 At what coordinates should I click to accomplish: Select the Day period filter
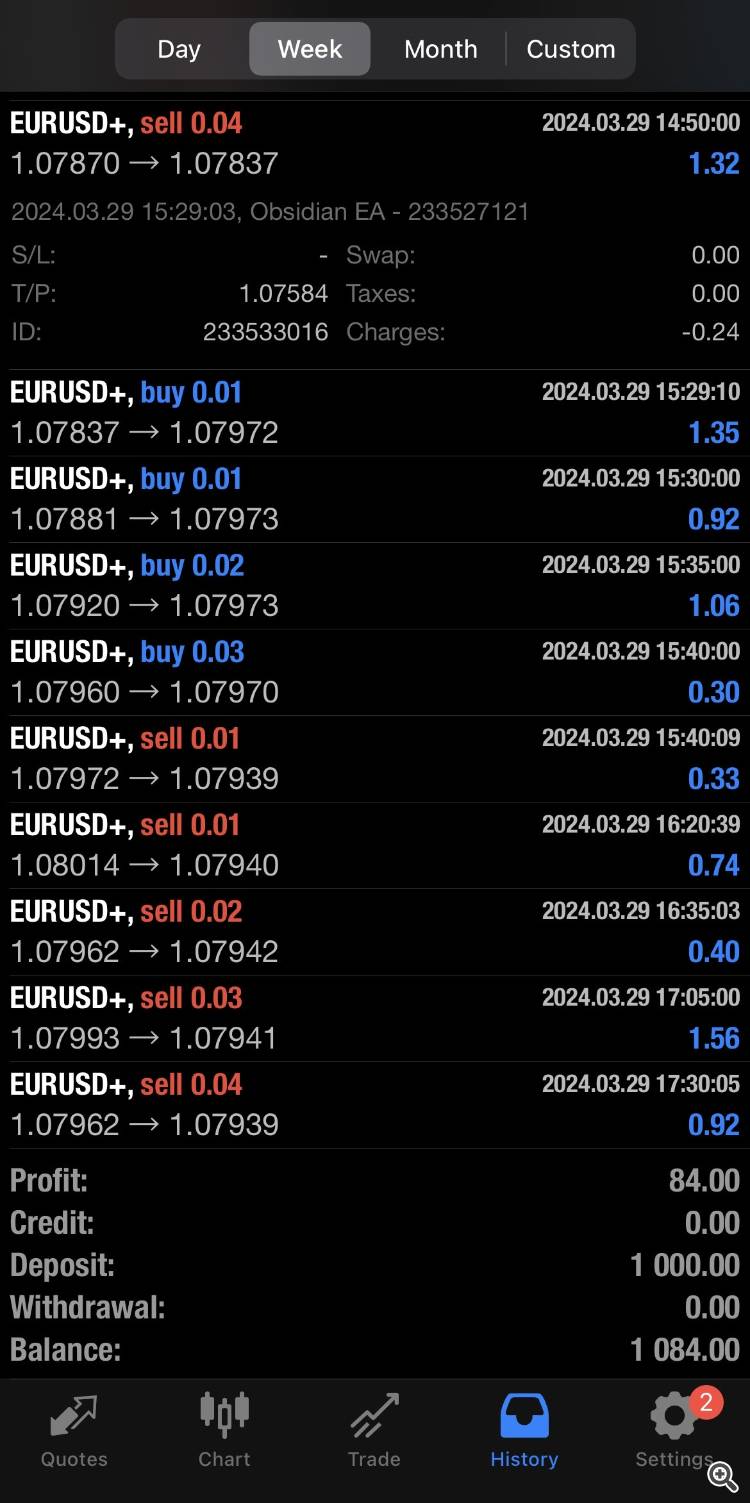[179, 49]
